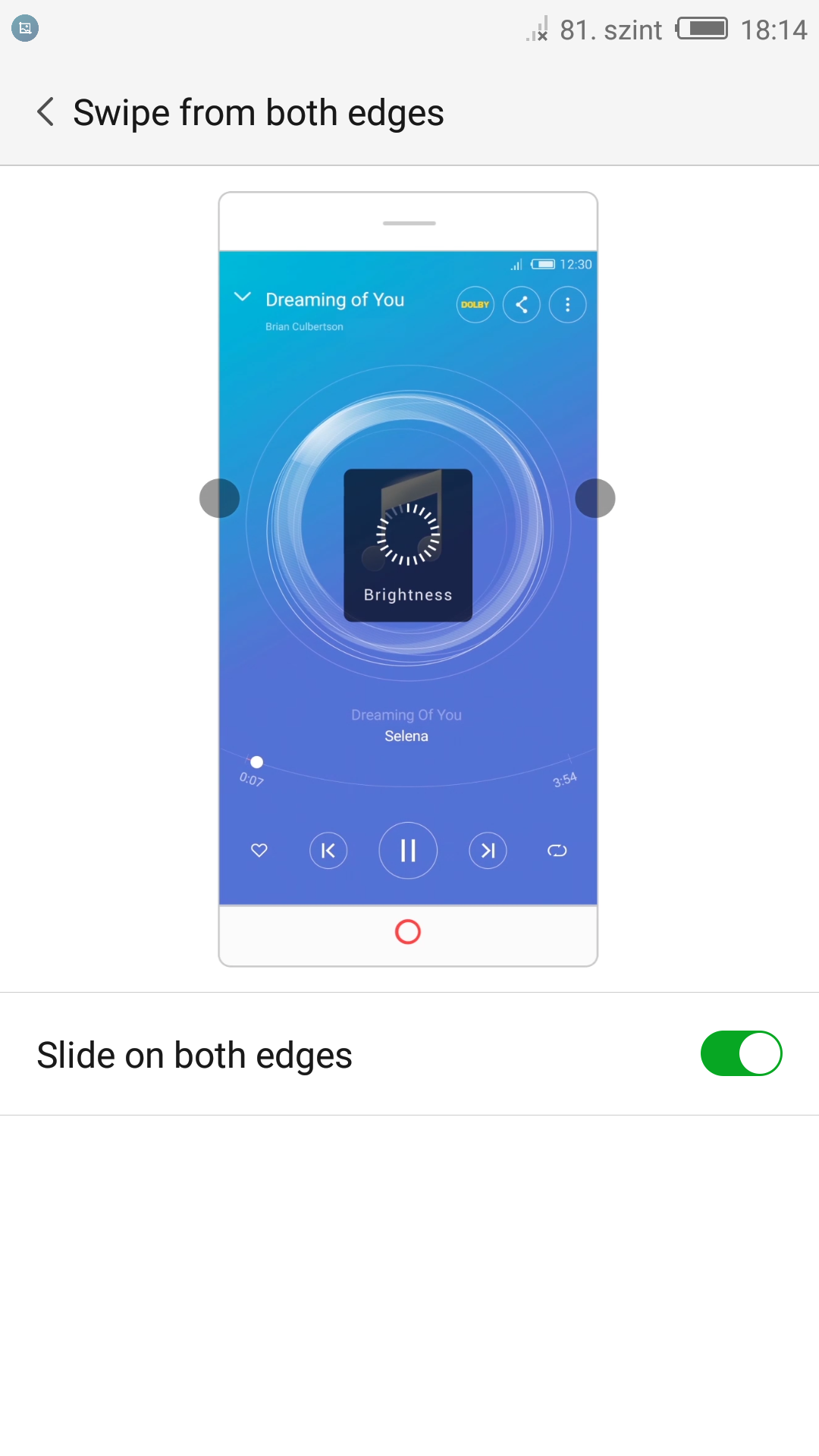Go back from Swipe from both edges

pyautogui.click(x=45, y=112)
